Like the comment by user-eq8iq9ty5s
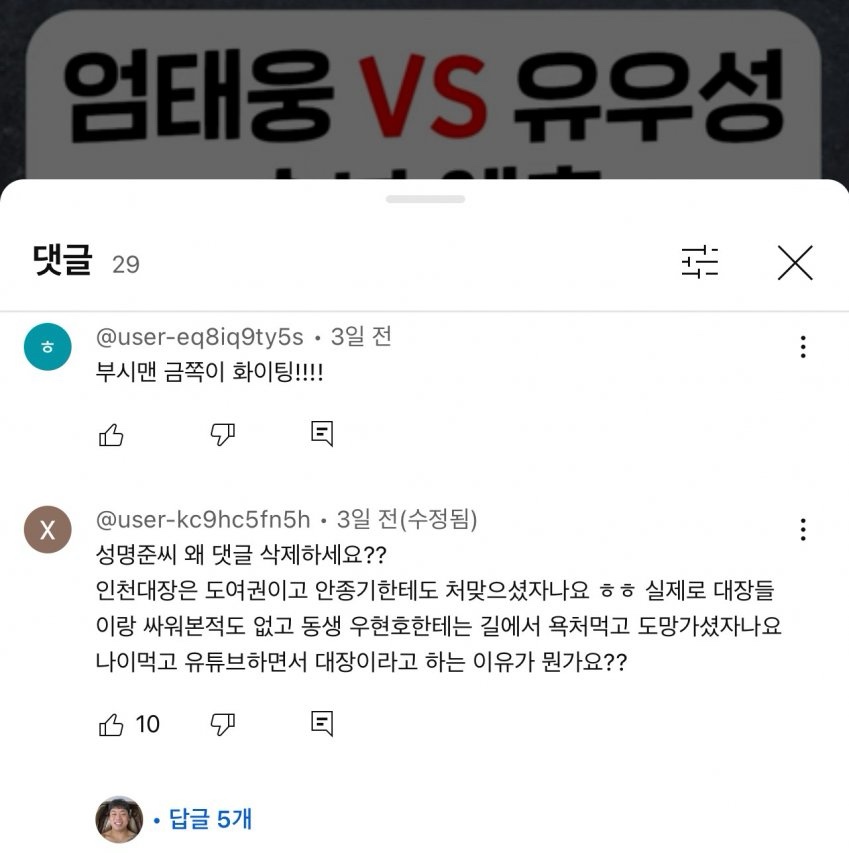The height and width of the screenshot is (853, 849). 111,434
